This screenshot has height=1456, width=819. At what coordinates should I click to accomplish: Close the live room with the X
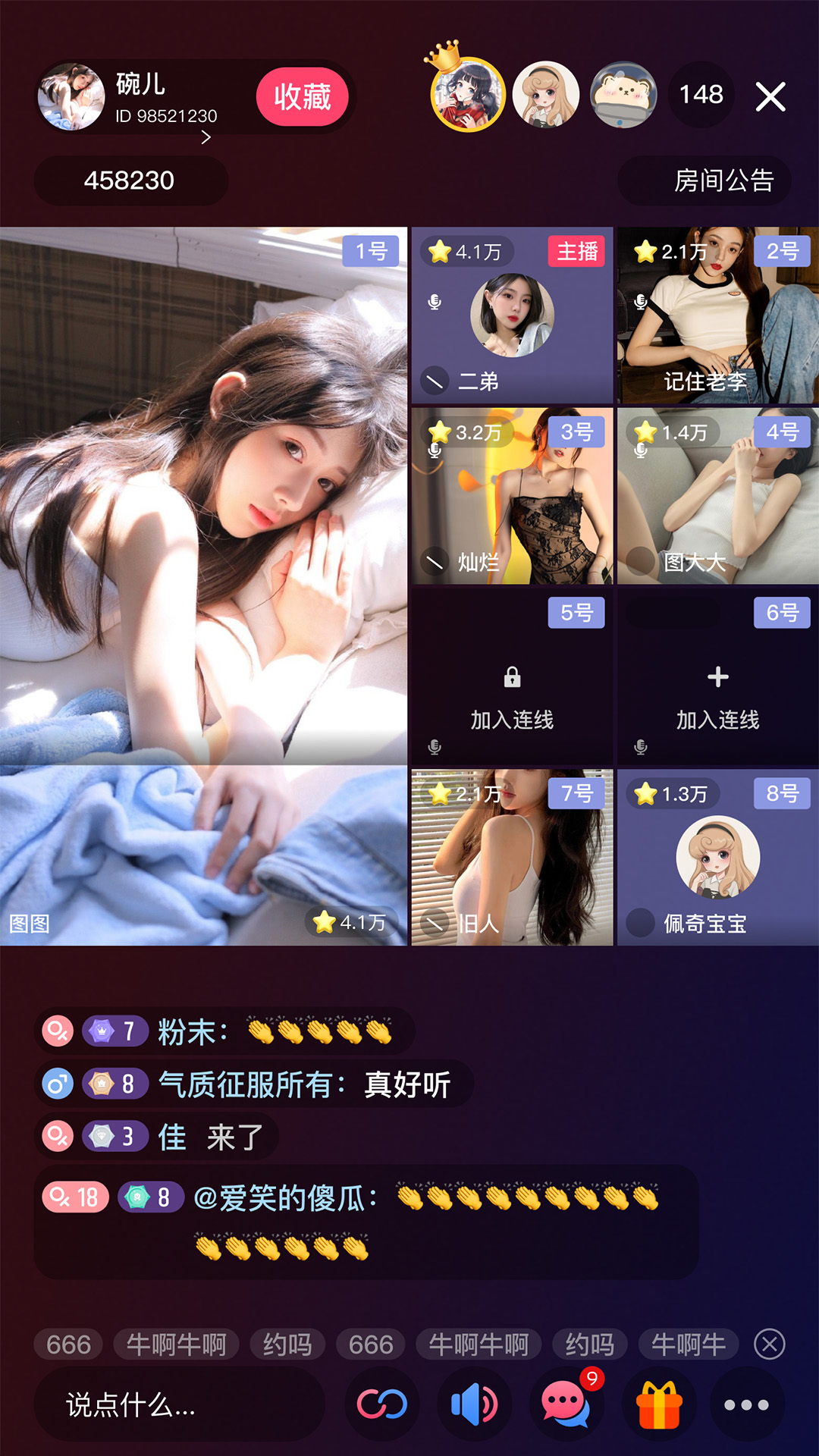coord(770,97)
